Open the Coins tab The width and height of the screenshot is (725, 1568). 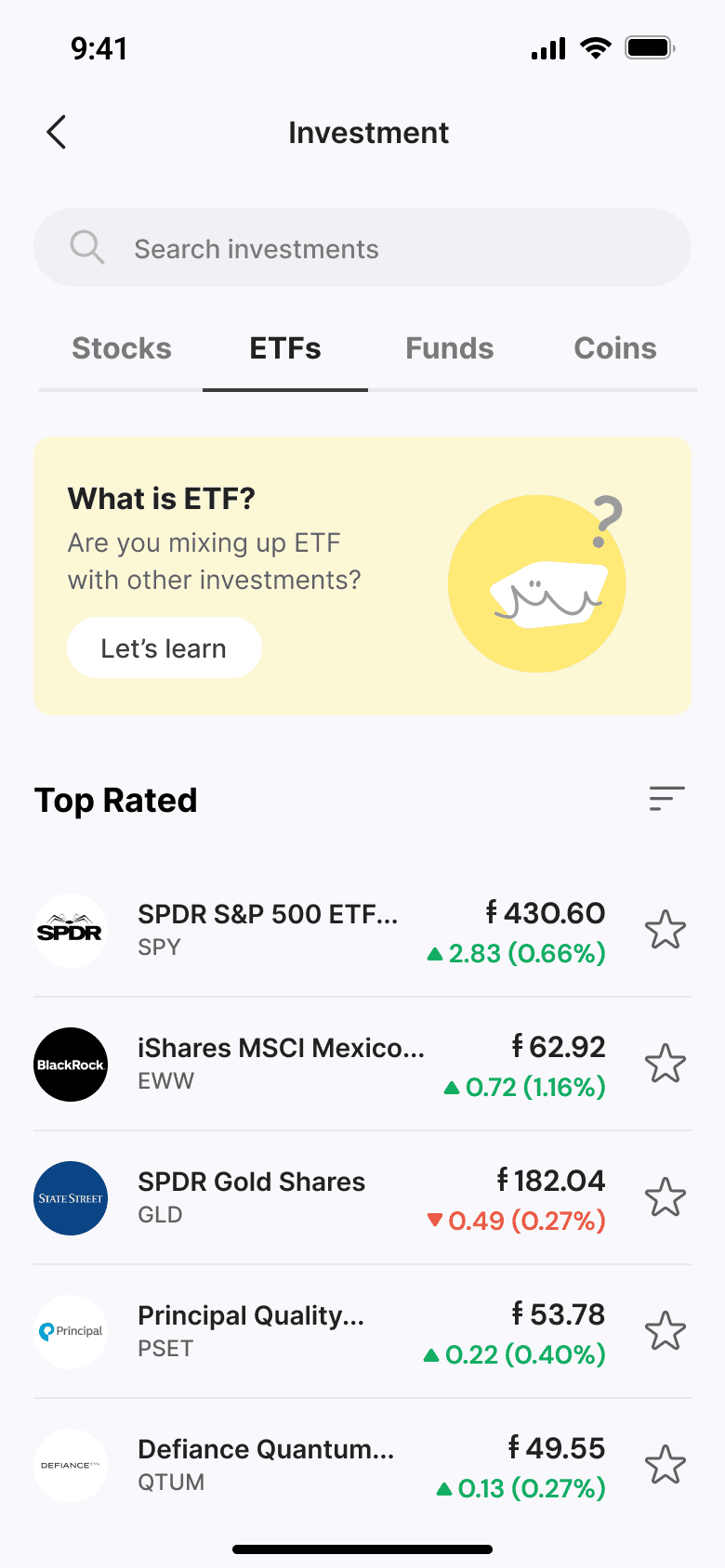(614, 348)
